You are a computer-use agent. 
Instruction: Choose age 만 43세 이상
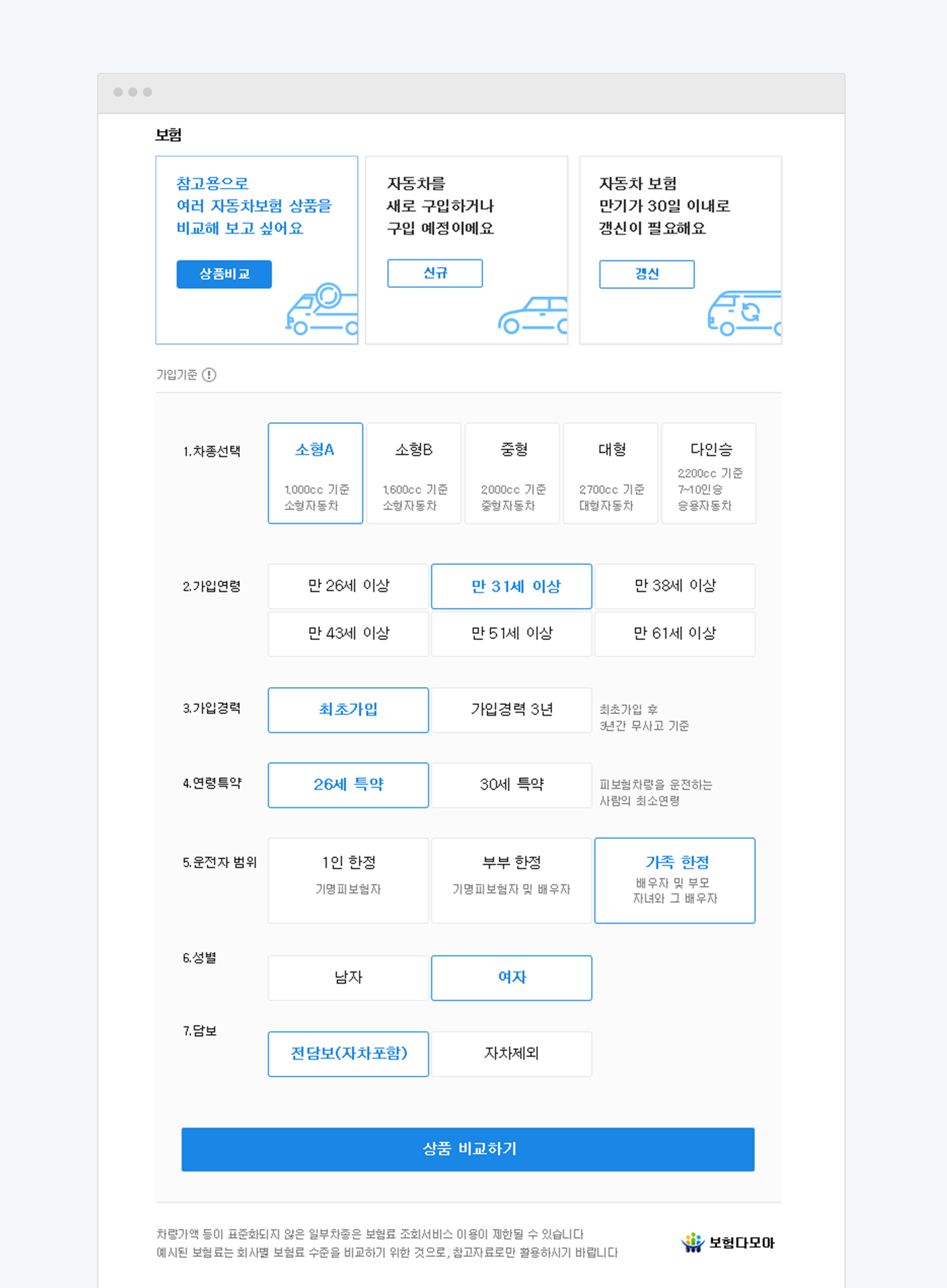coord(348,633)
